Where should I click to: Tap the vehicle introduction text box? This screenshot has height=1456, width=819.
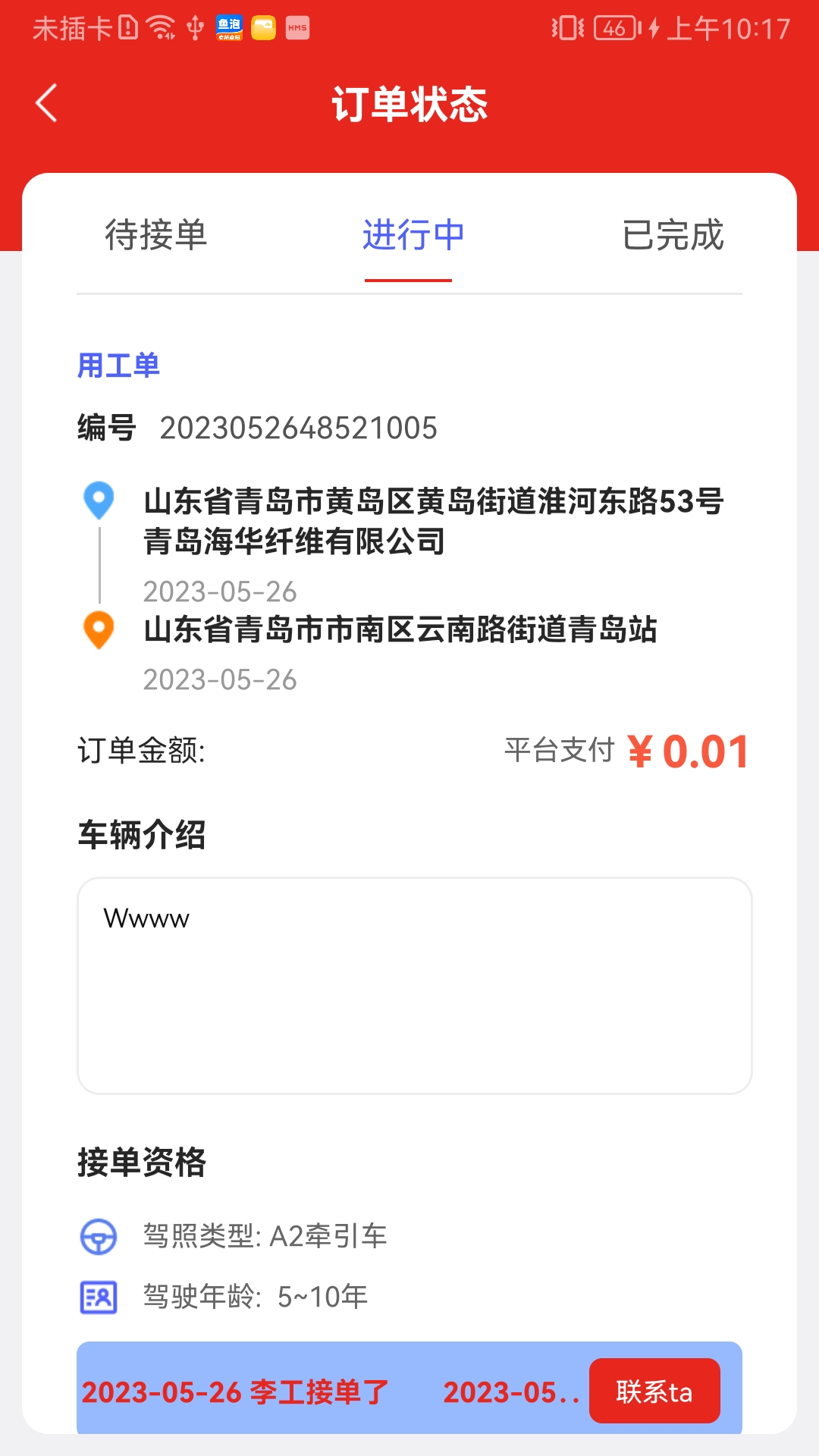coord(415,986)
